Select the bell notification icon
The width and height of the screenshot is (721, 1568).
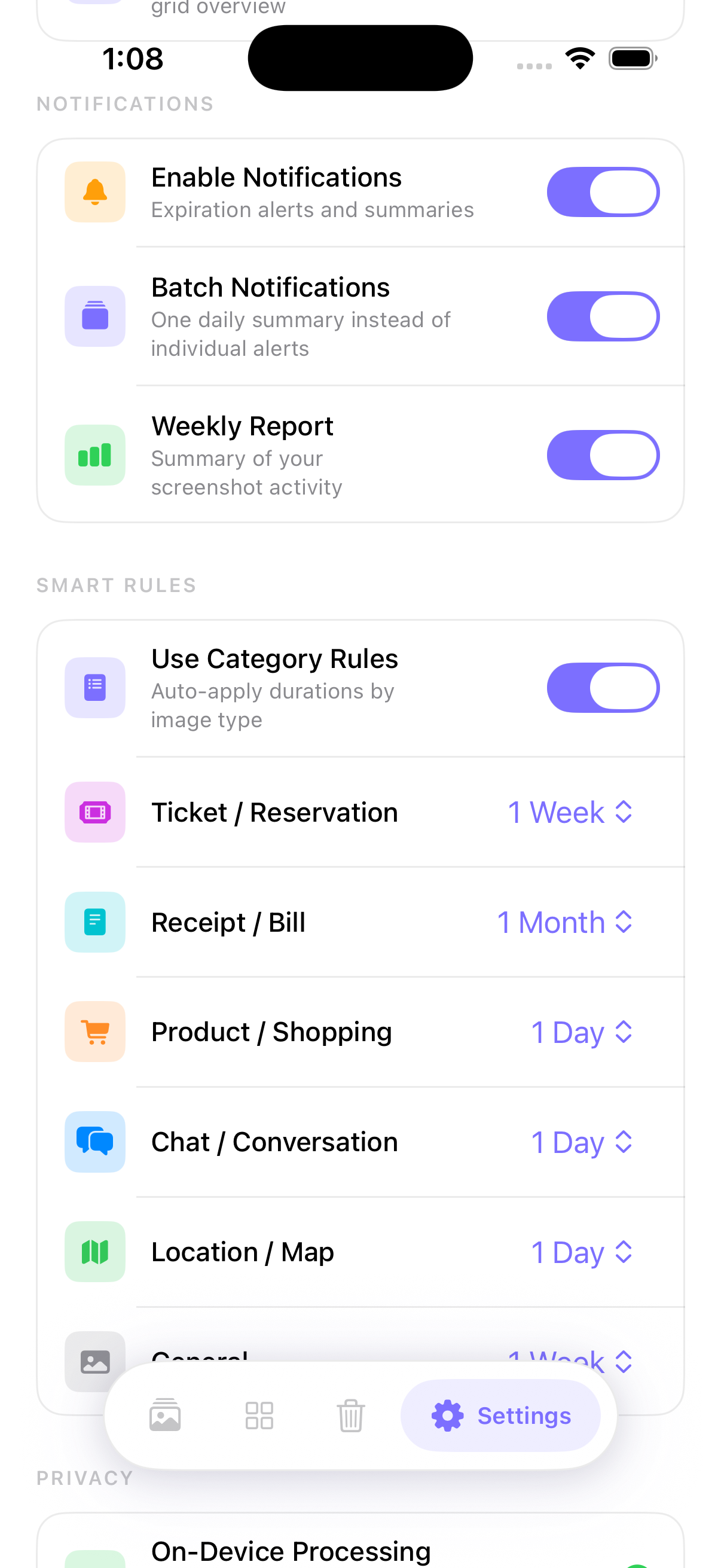click(95, 192)
